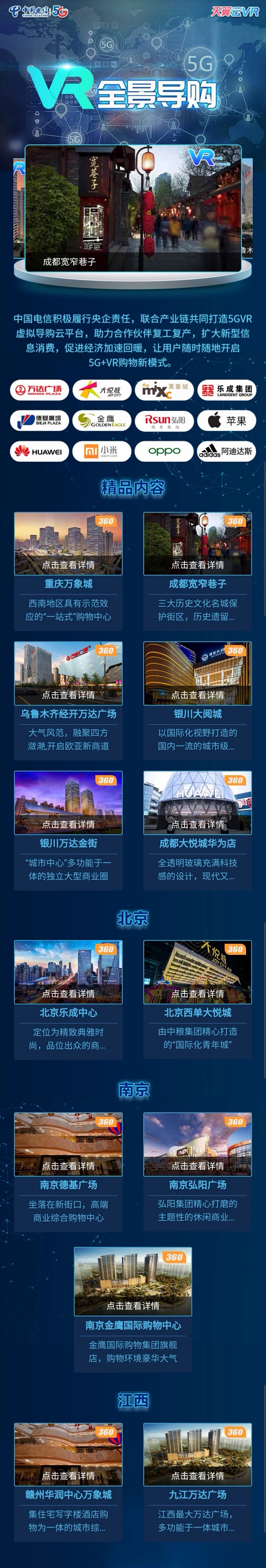Open the 银川万达金街 card
The width and height of the screenshot is (266, 1568).
pos(68,803)
